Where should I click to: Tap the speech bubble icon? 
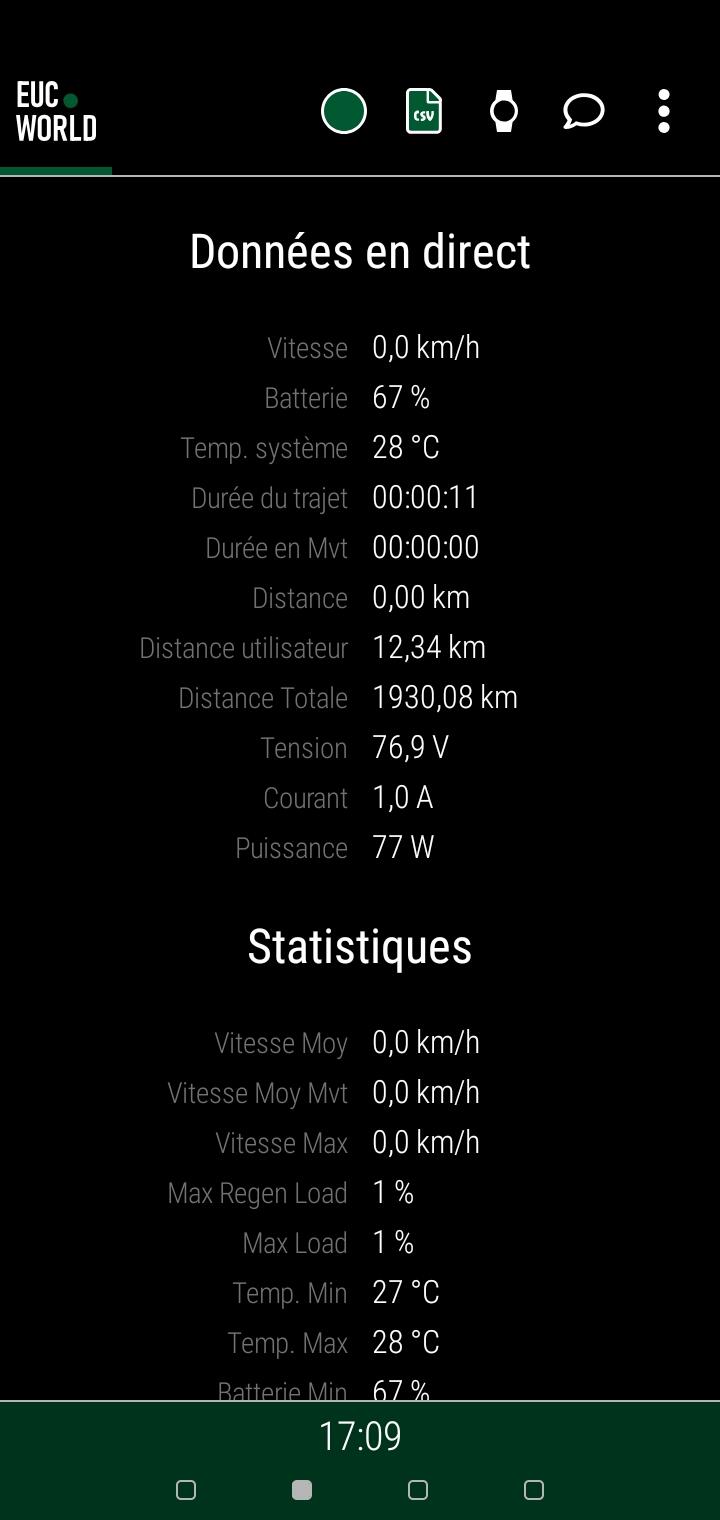tap(584, 111)
